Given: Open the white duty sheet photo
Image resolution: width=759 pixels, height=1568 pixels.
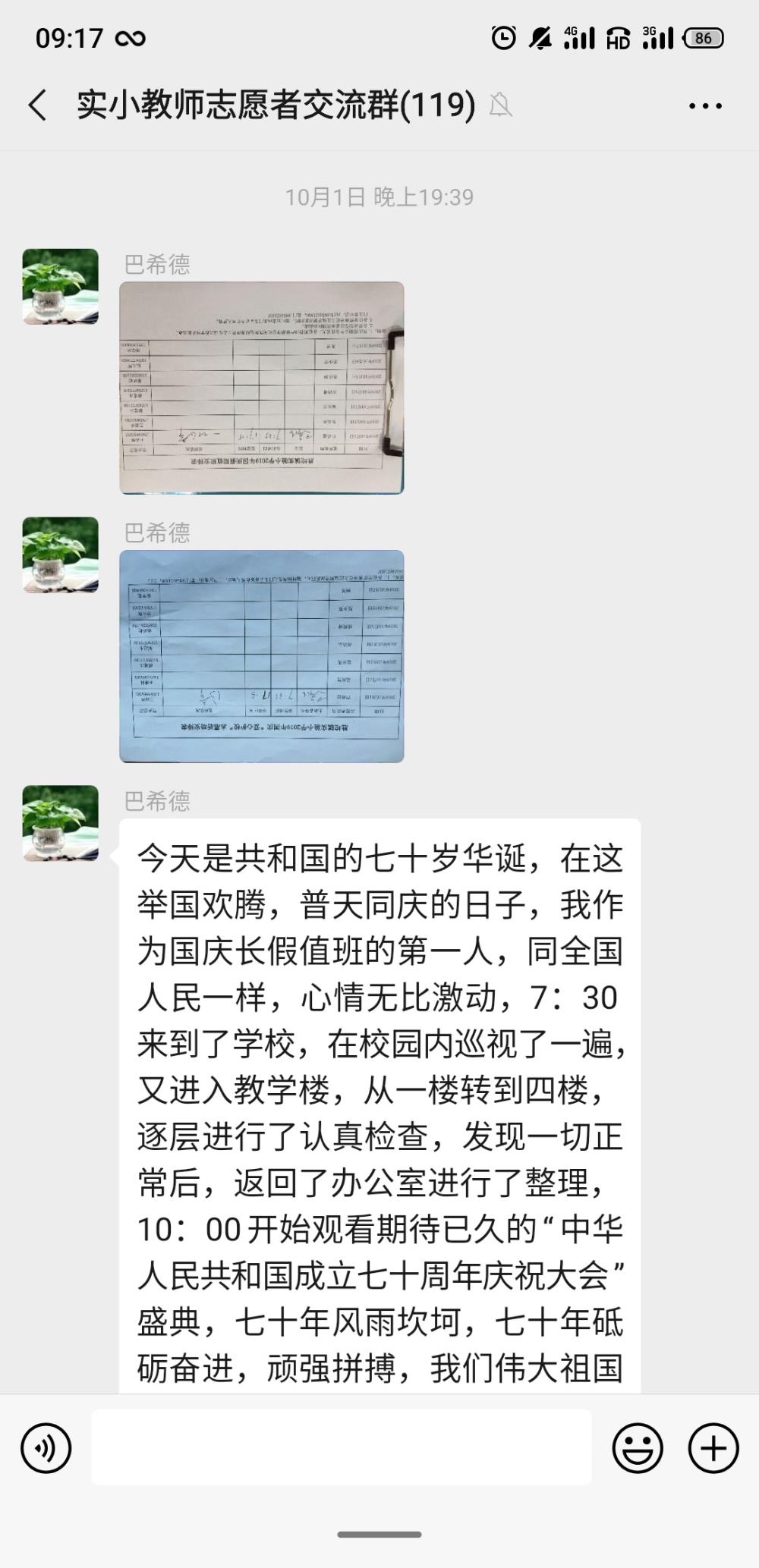Looking at the screenshot, I should point(262,388).
